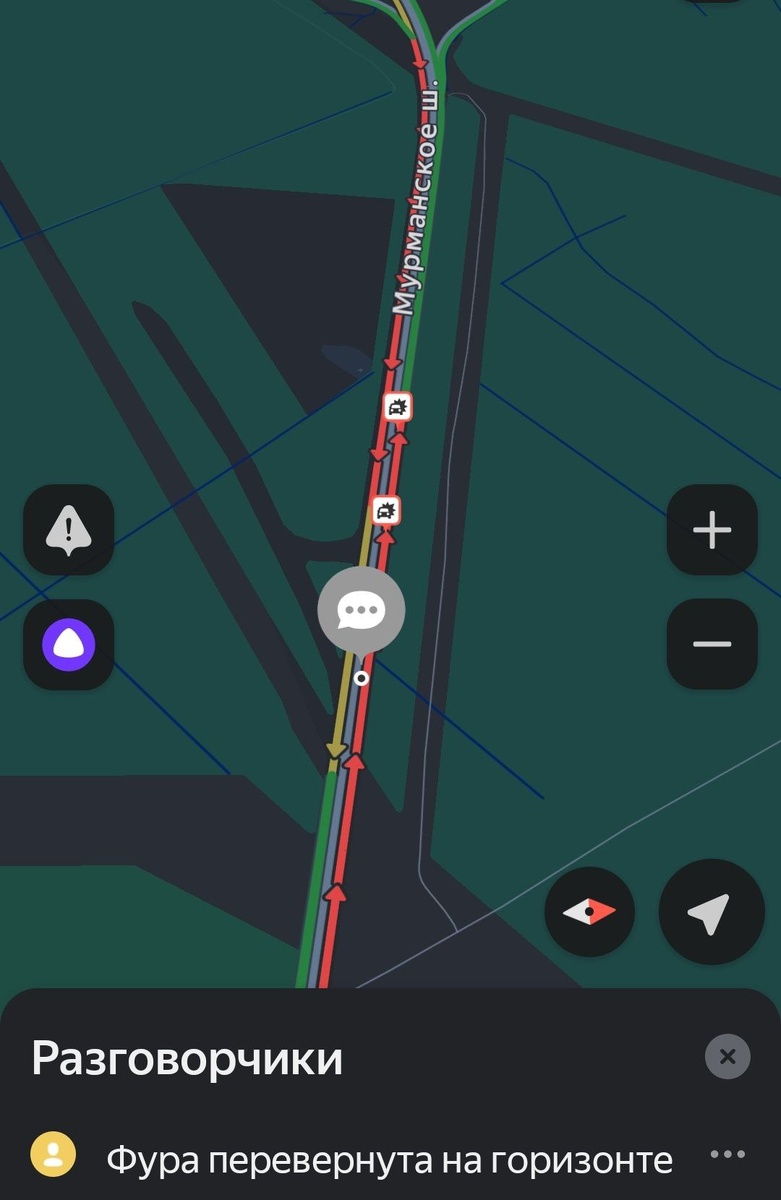
Task: Report a road event with the warning button
Action: tap(68, 530)
